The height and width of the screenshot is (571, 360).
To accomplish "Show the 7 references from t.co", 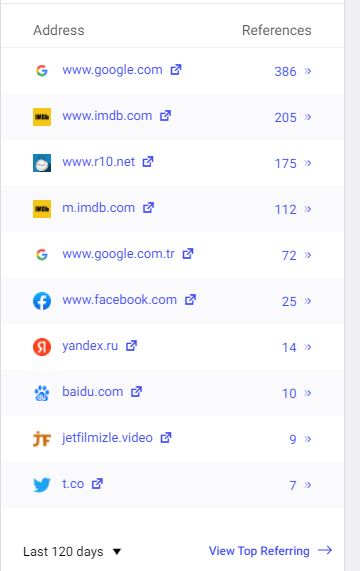I will (x=300, y=485).
